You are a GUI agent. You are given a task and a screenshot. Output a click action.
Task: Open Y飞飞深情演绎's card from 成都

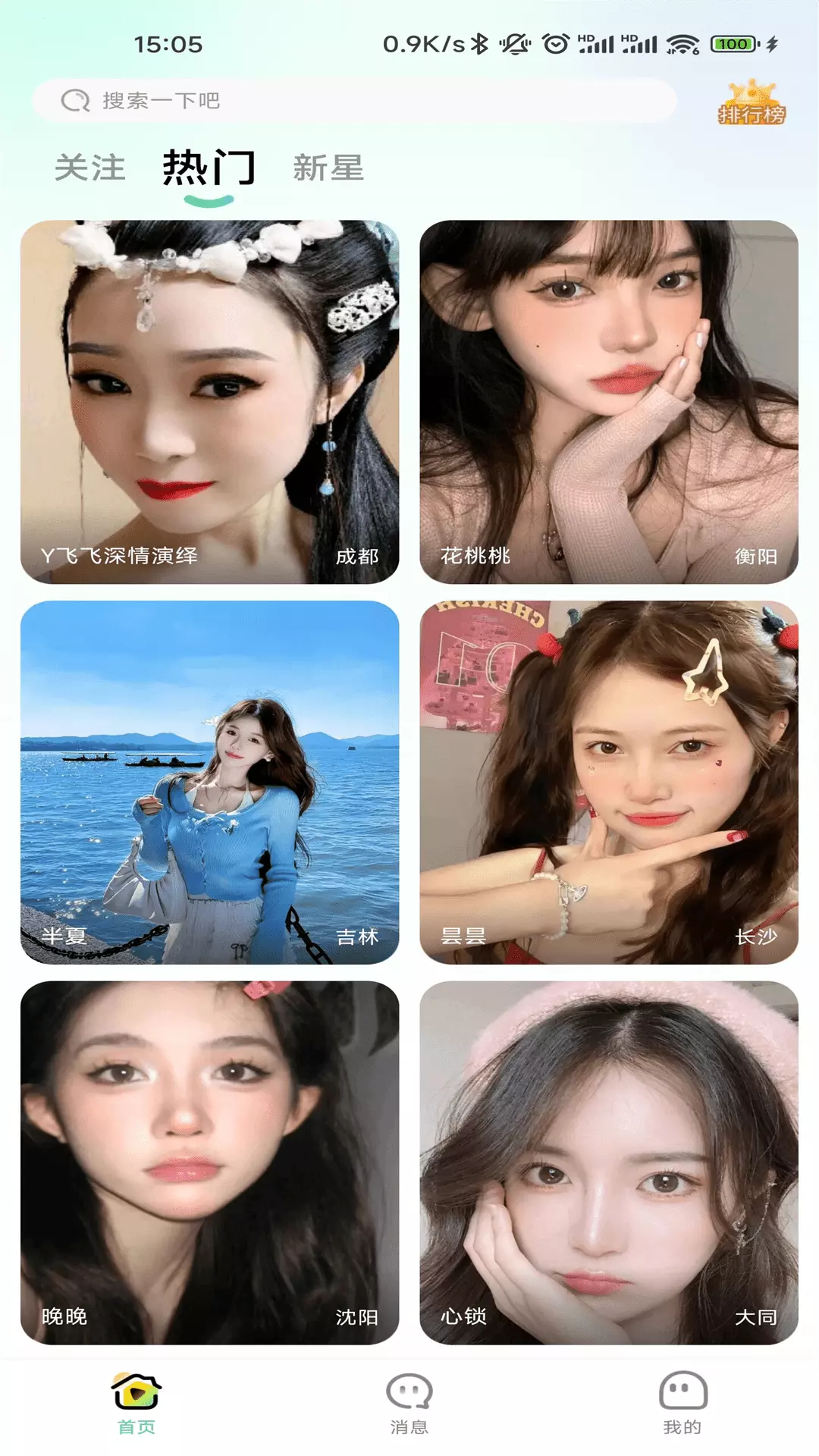point(209,402)
